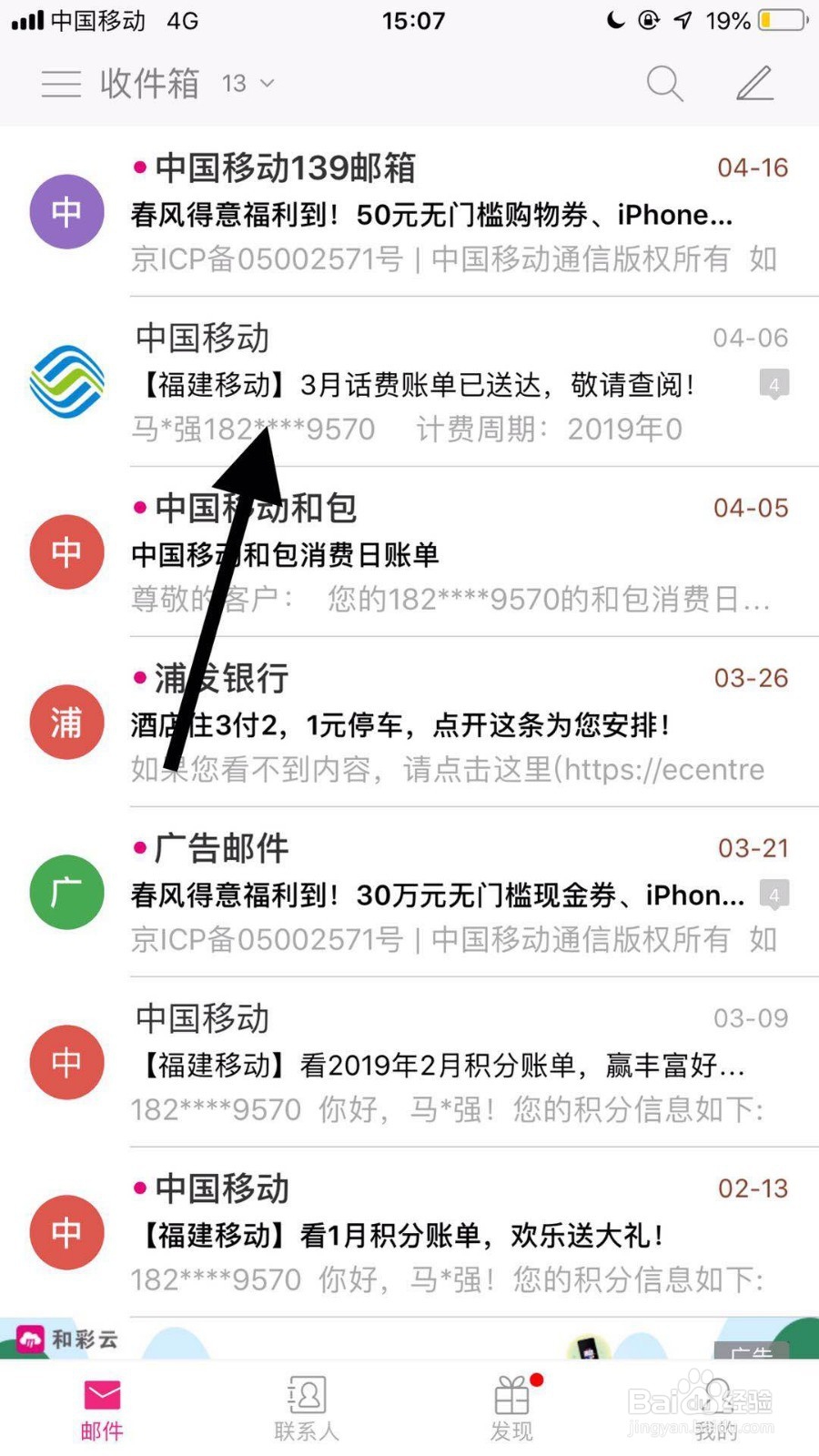Tap the red 中 avatar beside 中国移动和包
Screen dimensions: 819x1456
click(66, 552)
